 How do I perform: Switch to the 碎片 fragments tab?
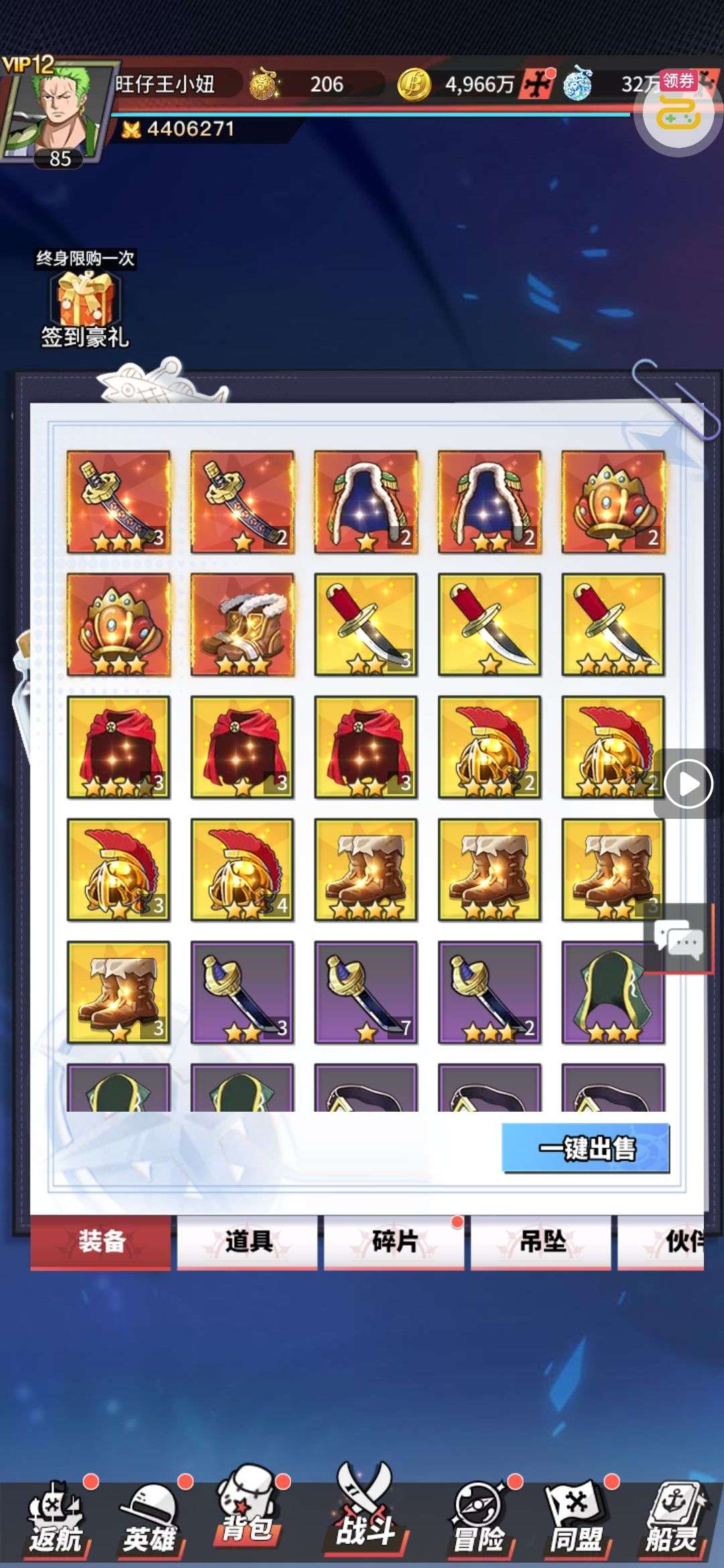pyautogui.click(x=394, y=1242)
